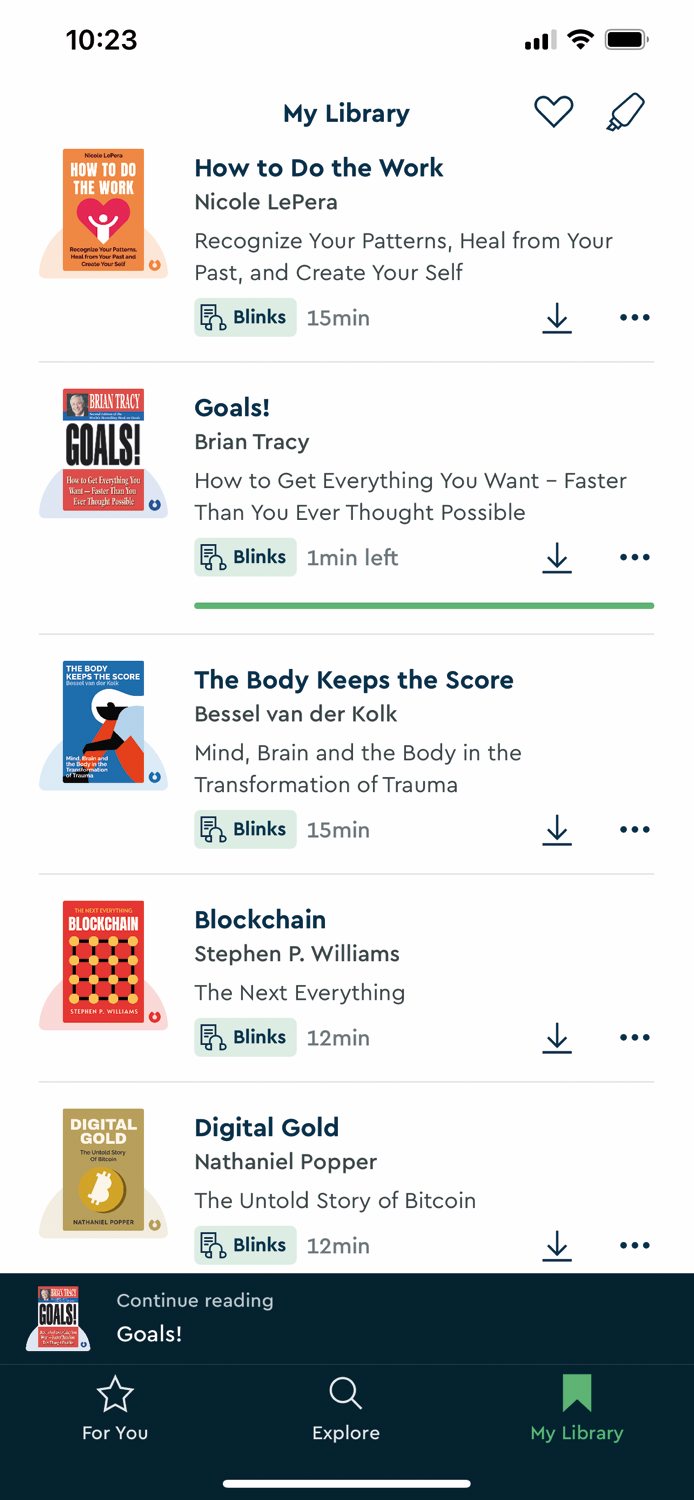Open more options for Digital Gold
The image size is (694, 1500).
(635, 1246)
